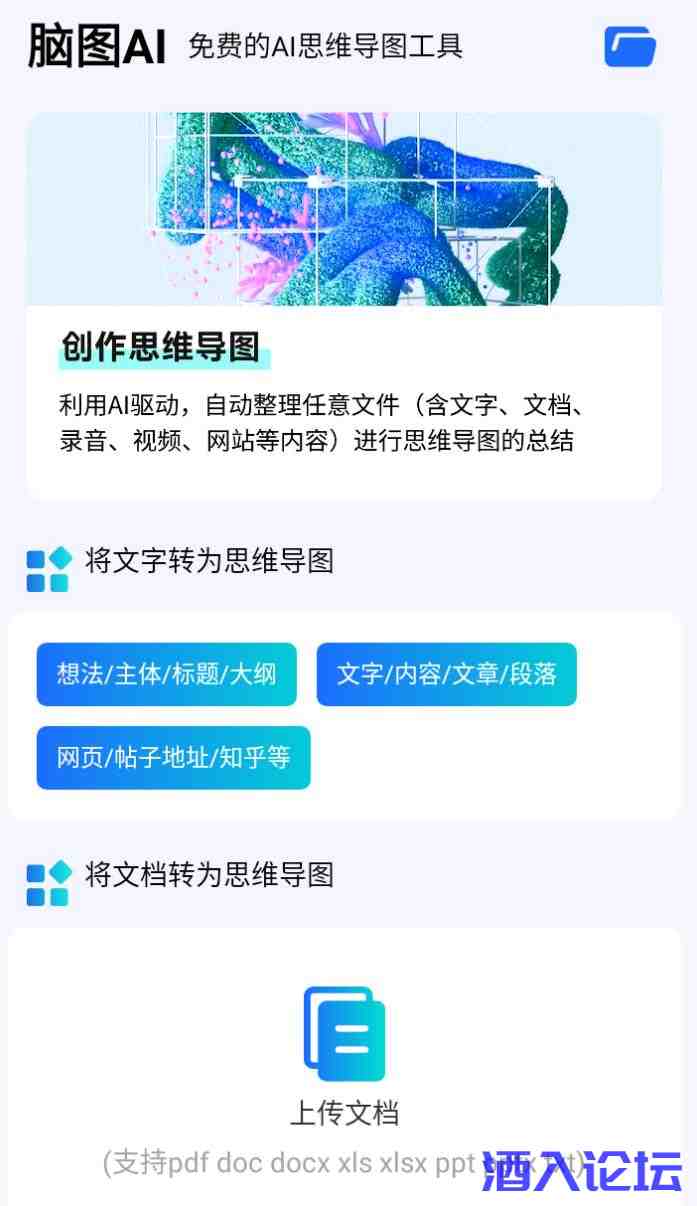Viewport: 697px width, 1206px height.
Task: Choose 文字/内容/文章/段落 option
Action: point(446,674)
